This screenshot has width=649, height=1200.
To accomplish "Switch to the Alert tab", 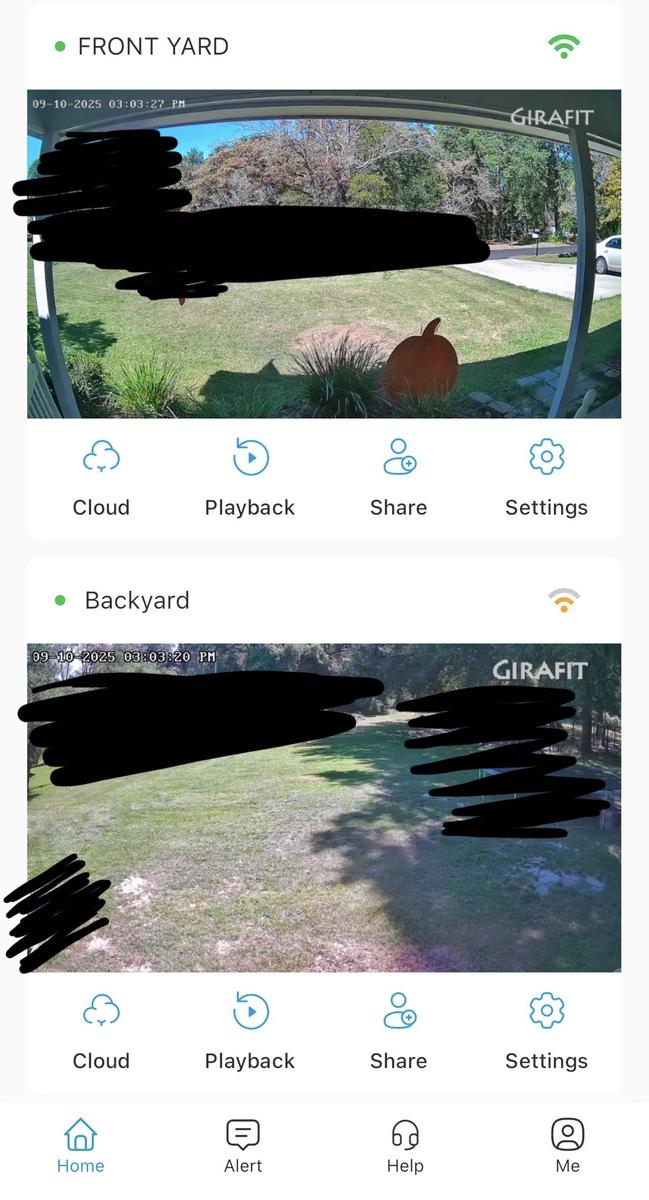I will [243, 1146].
